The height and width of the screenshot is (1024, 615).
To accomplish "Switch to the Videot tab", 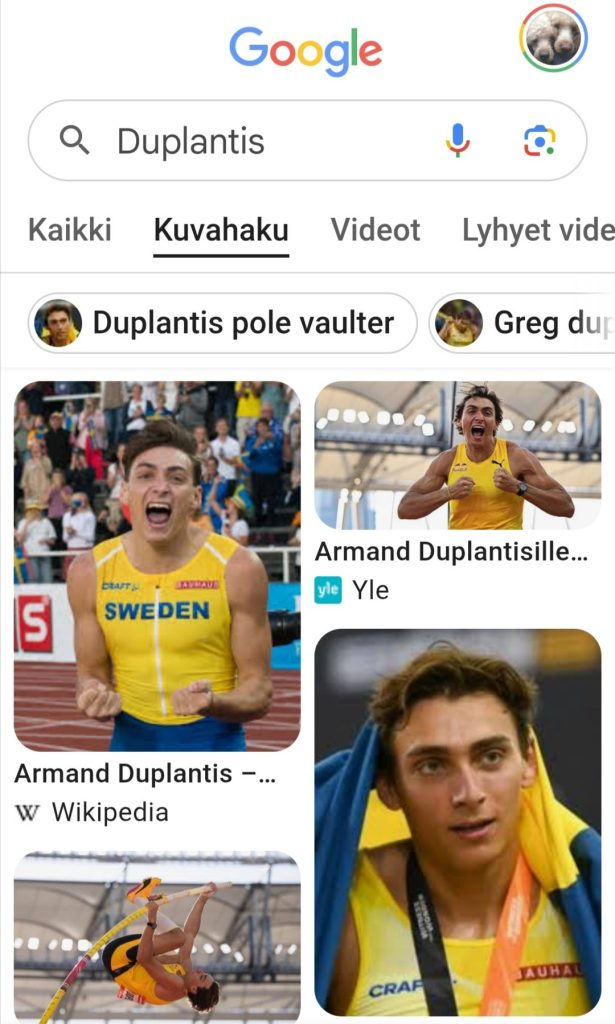I will (x=375, y=230).
